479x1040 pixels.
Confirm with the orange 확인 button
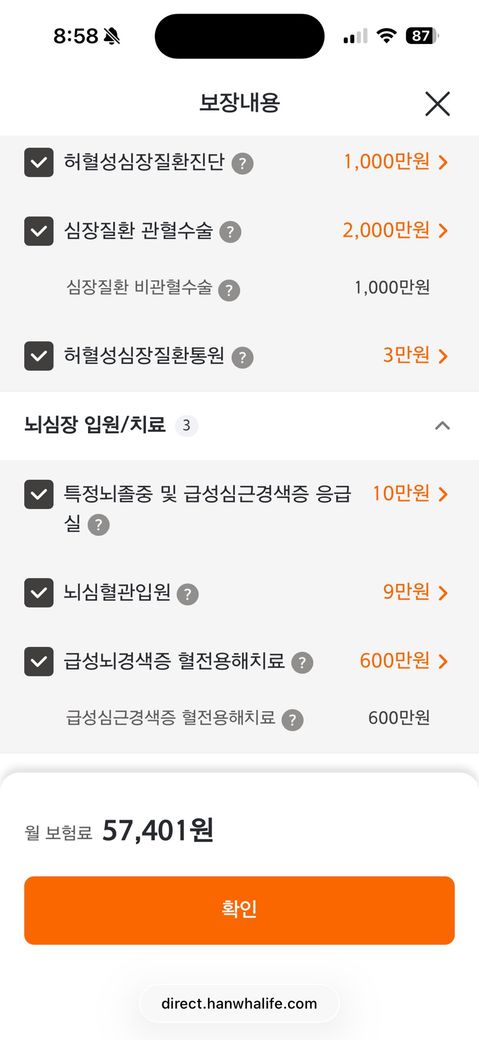tap(240, 910)
